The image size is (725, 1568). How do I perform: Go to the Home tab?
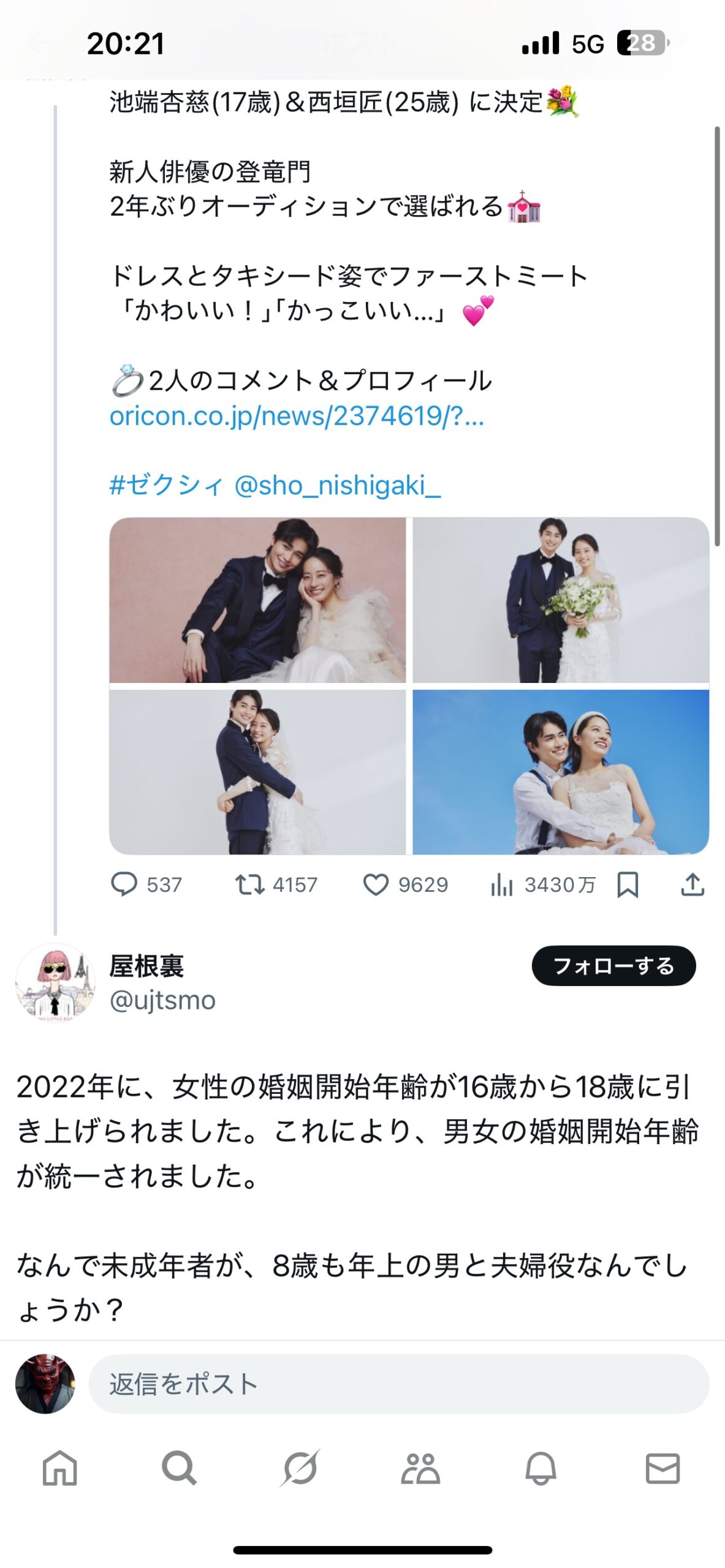pyautogui.click(x=59, y=1468)
